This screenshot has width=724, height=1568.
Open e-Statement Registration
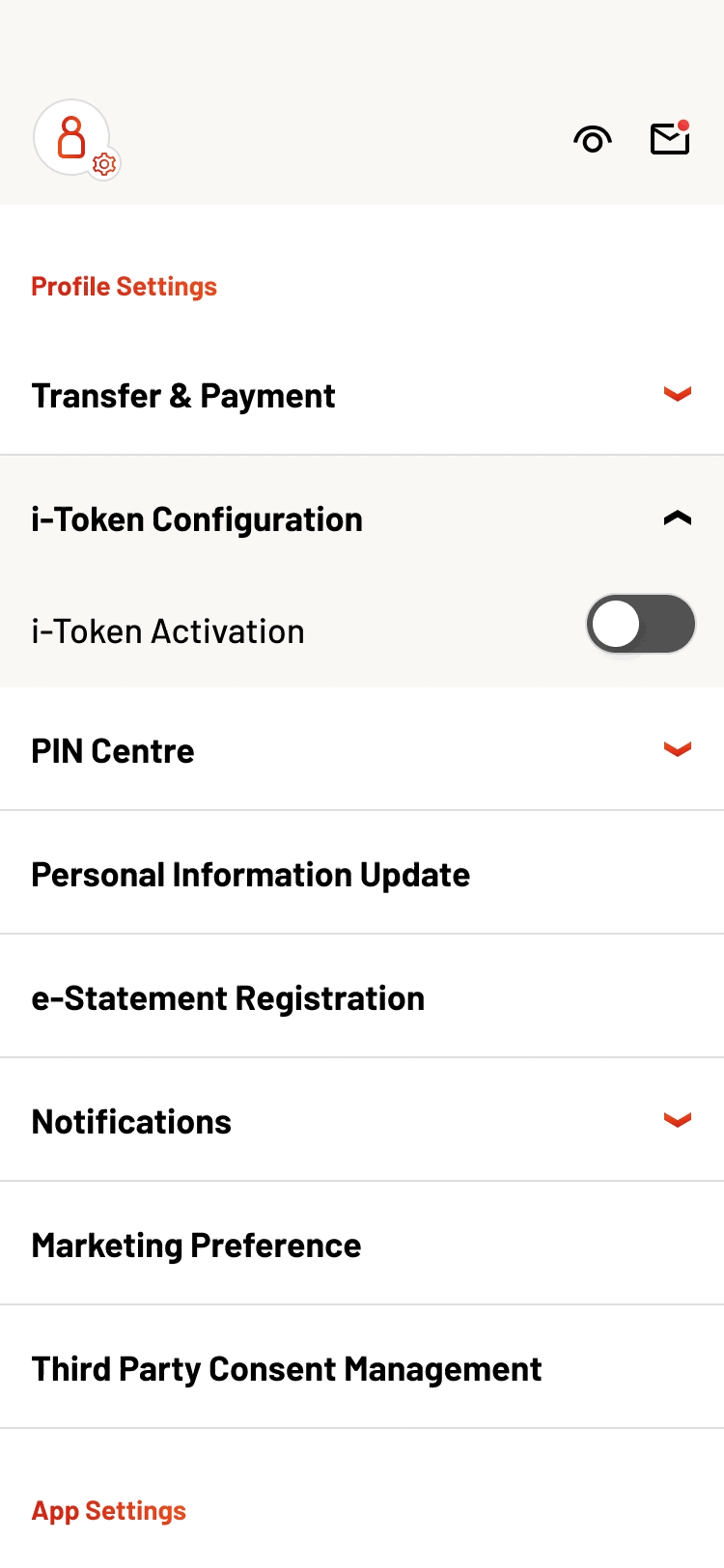(362, 997)
